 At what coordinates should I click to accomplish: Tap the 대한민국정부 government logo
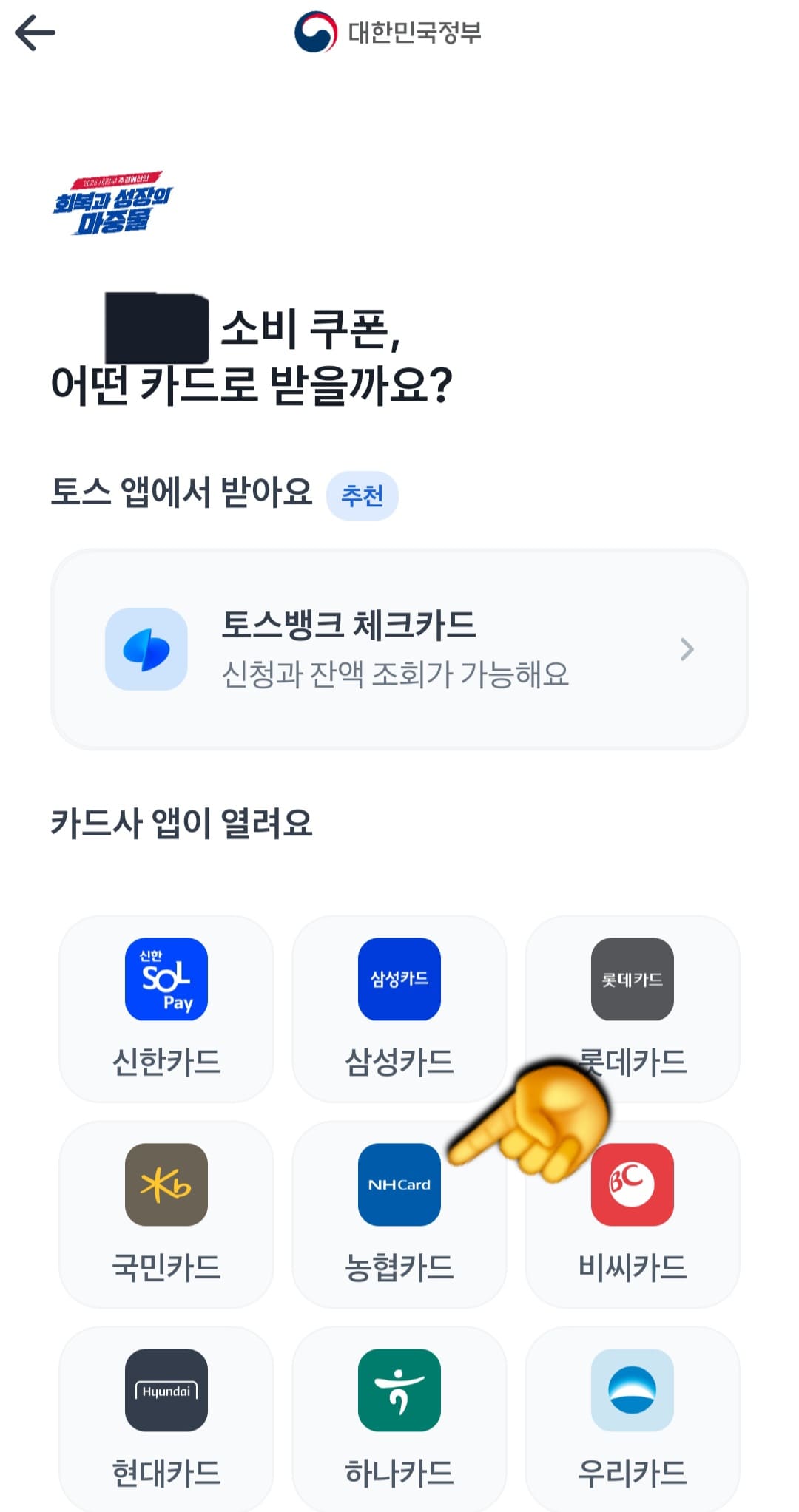[391, 31]
